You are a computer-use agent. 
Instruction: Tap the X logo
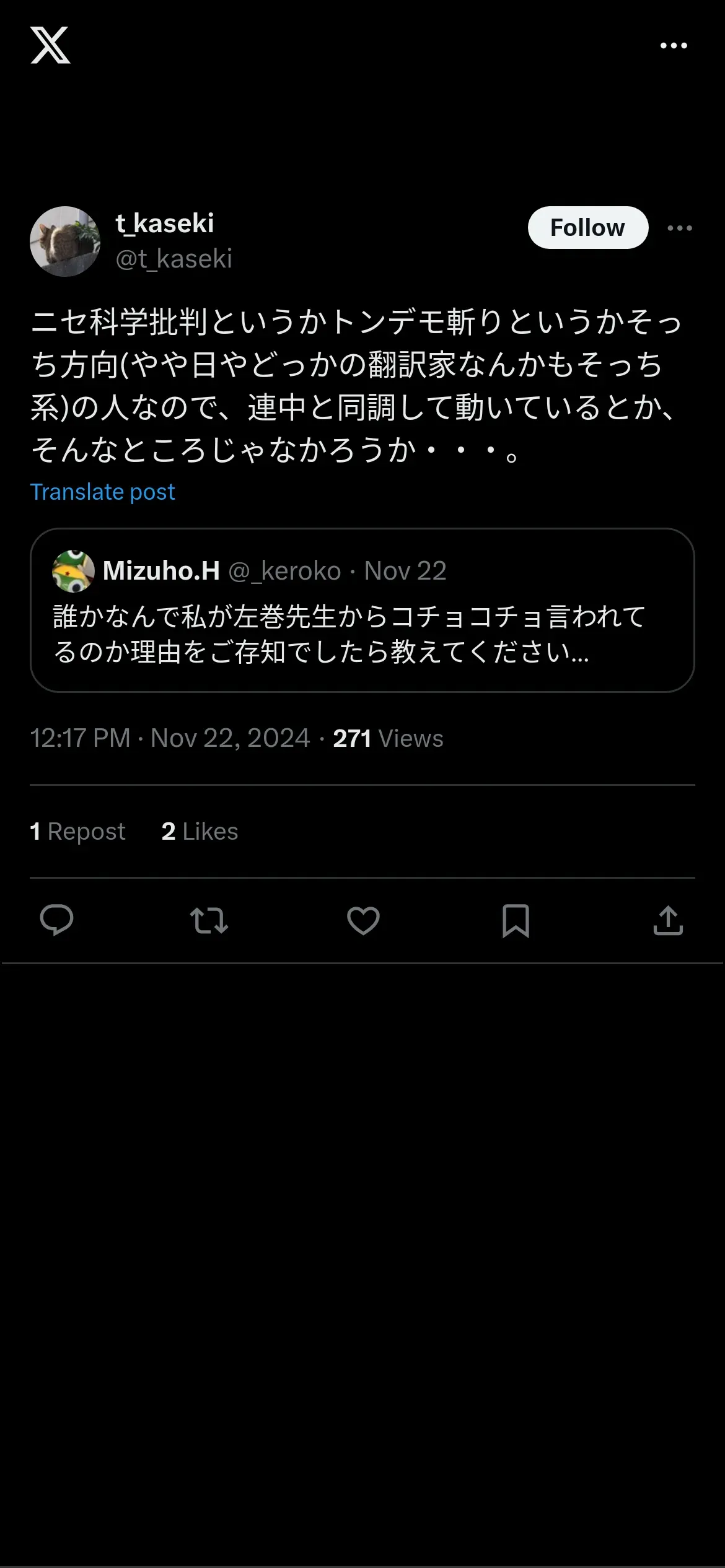point(50,45)
